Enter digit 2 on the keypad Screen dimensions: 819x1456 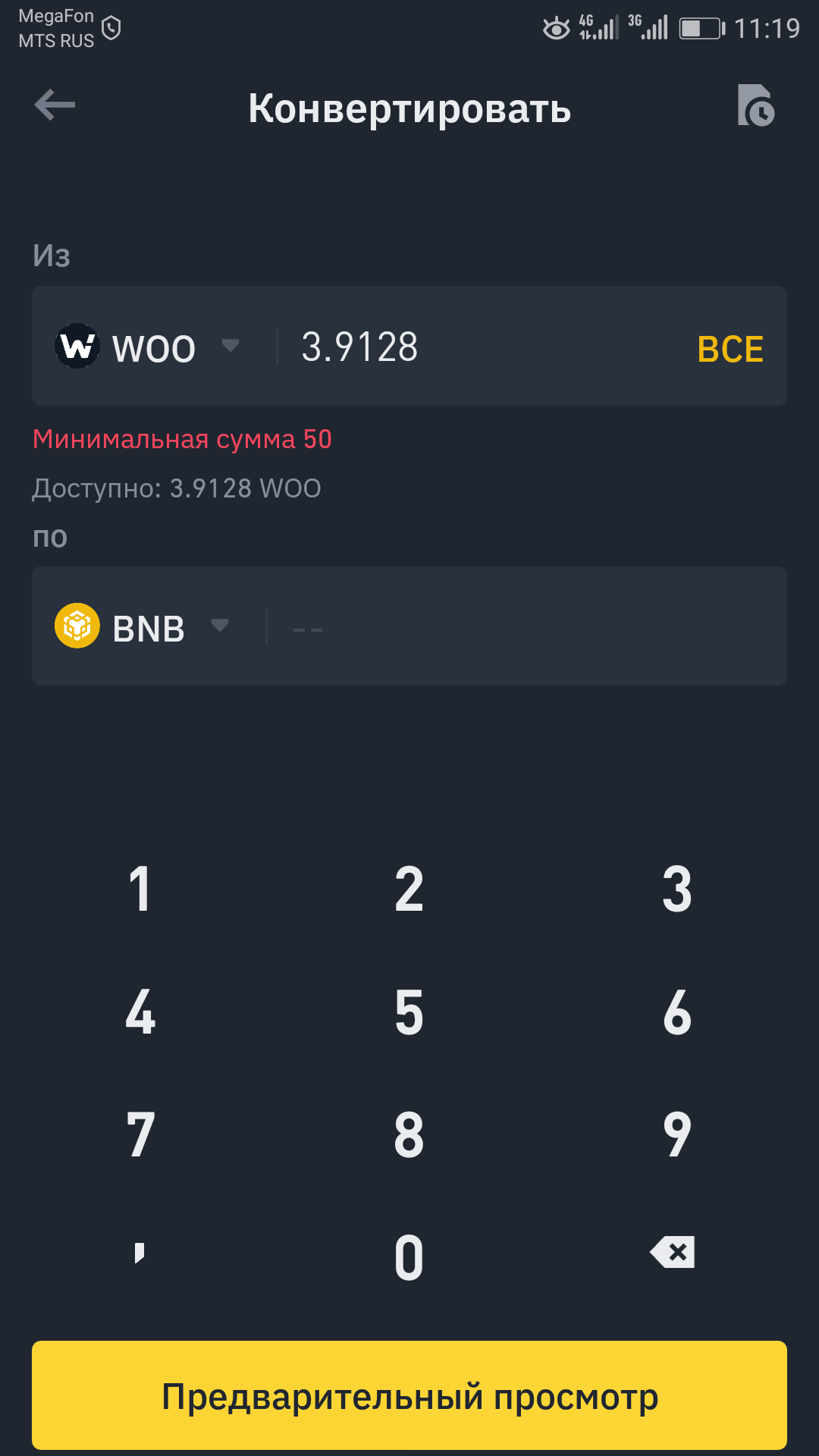(409, 889)
